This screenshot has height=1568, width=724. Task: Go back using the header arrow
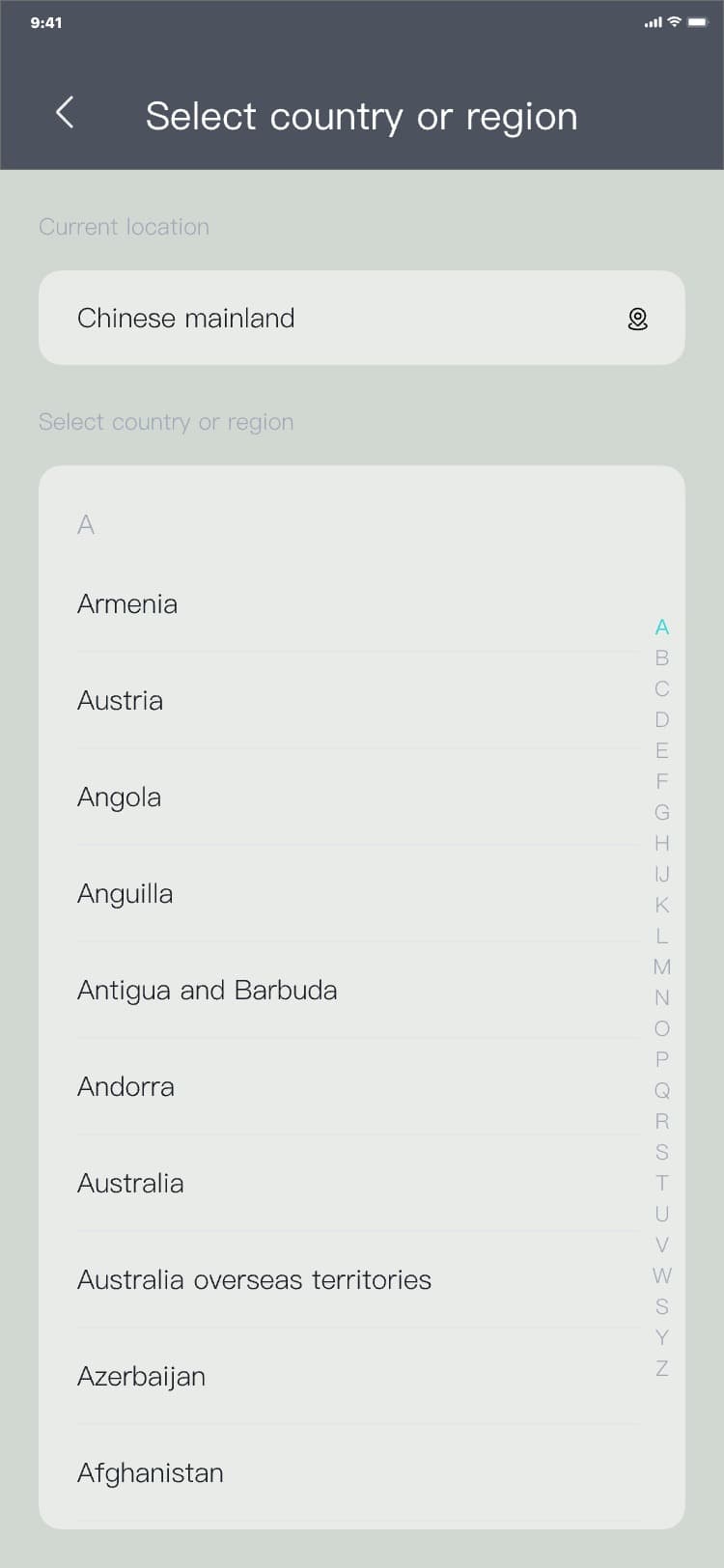pyautogui.click(x=65, y=114)
